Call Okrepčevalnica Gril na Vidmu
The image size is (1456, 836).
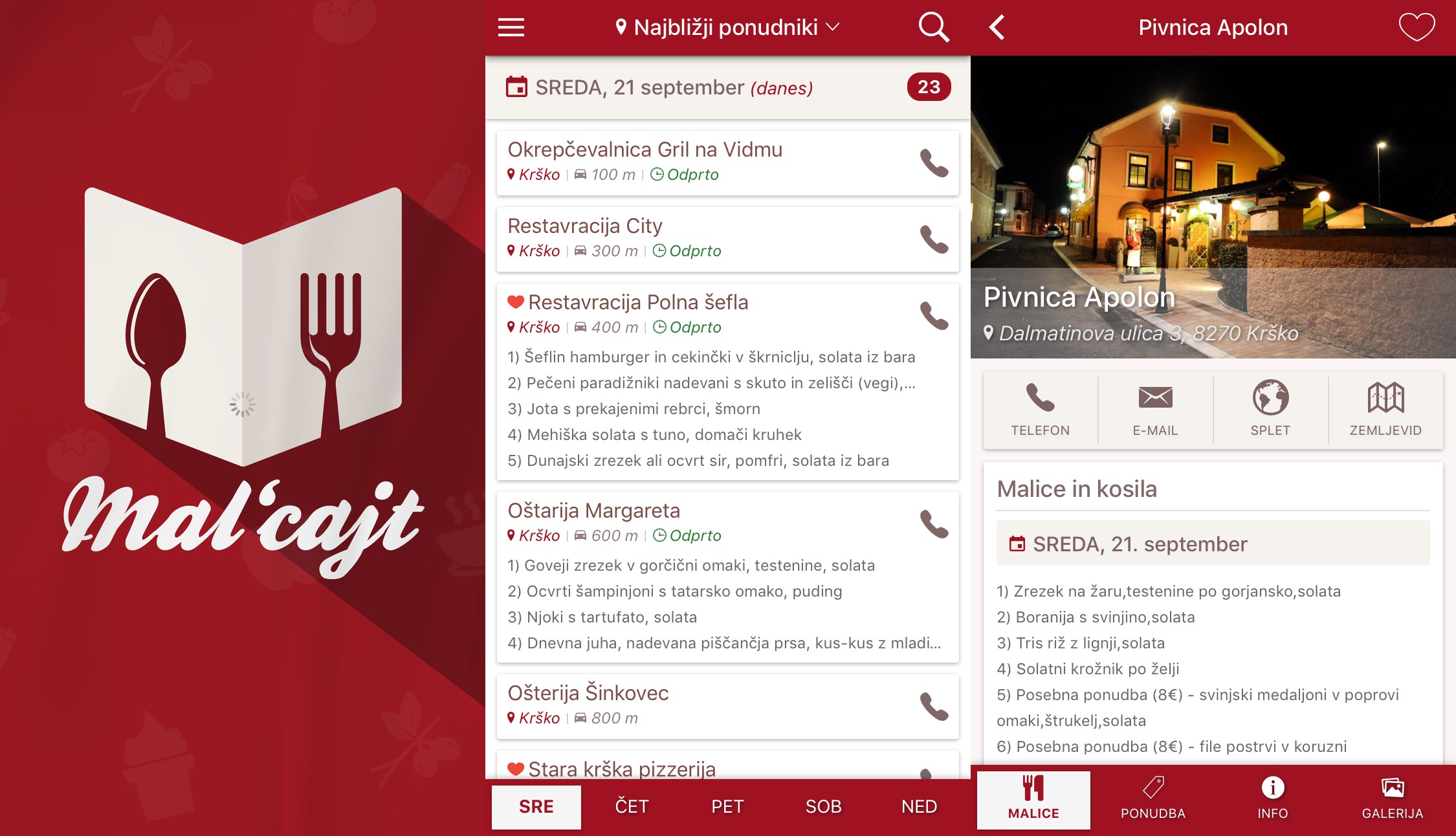[x=934, y=163]
